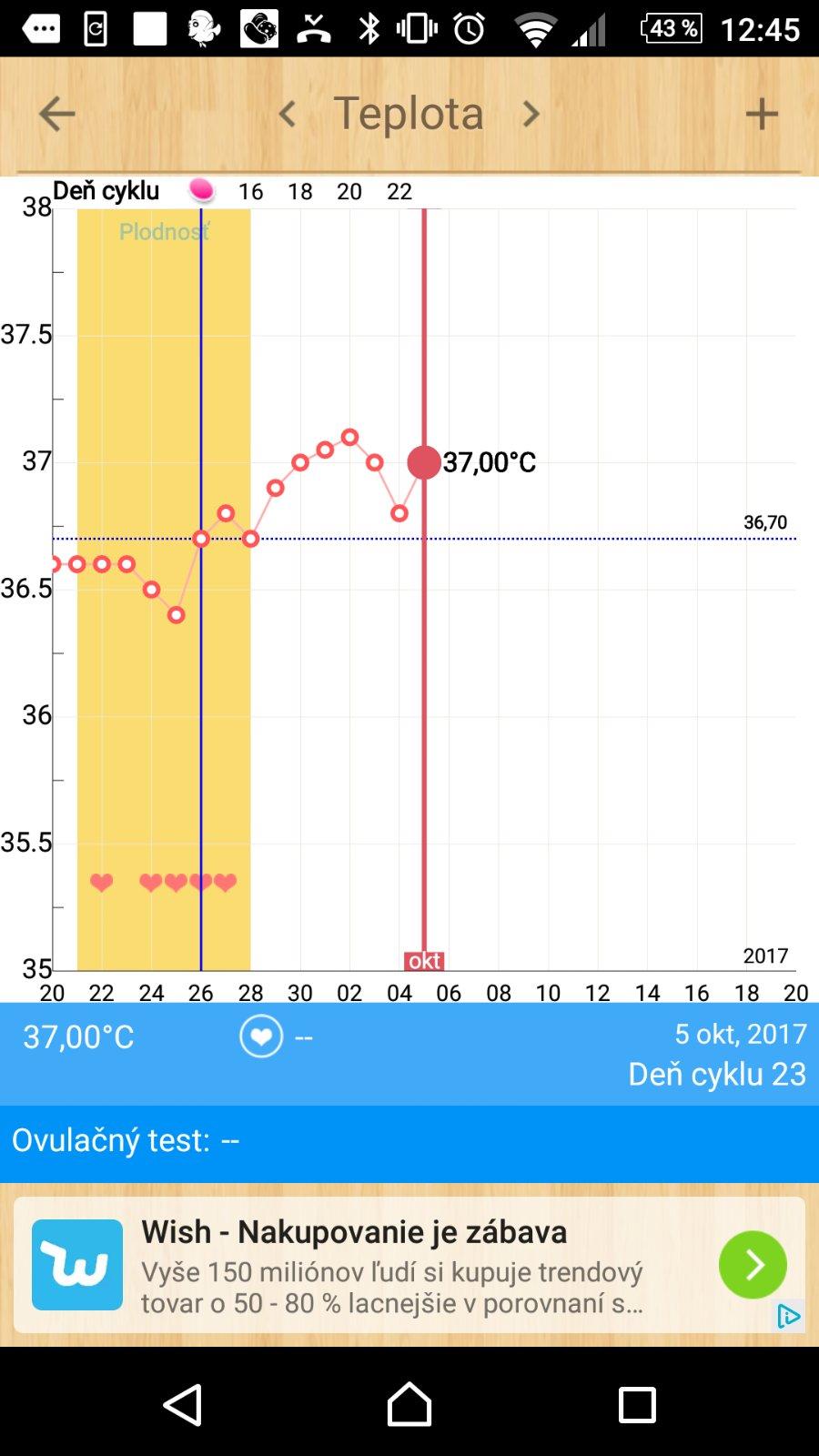Open the ad choices info icon
This screenshot has height=1456, width=819.
coord(788,1316)
